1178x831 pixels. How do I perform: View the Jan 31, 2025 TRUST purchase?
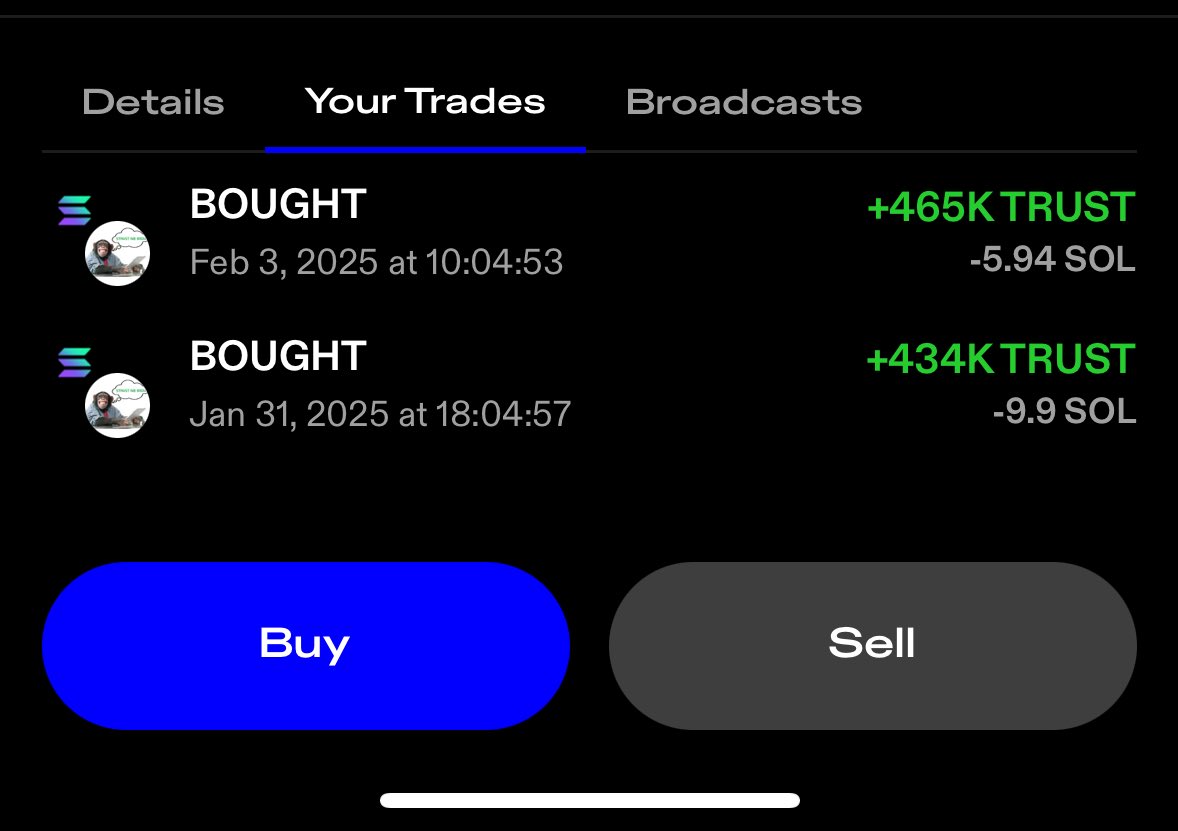tap(588, 385)
